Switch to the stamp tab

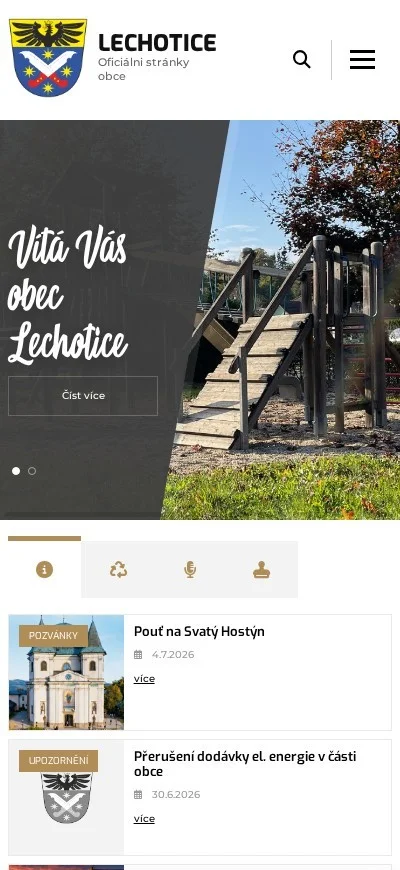pyautogui.click(x=262, y=569)
